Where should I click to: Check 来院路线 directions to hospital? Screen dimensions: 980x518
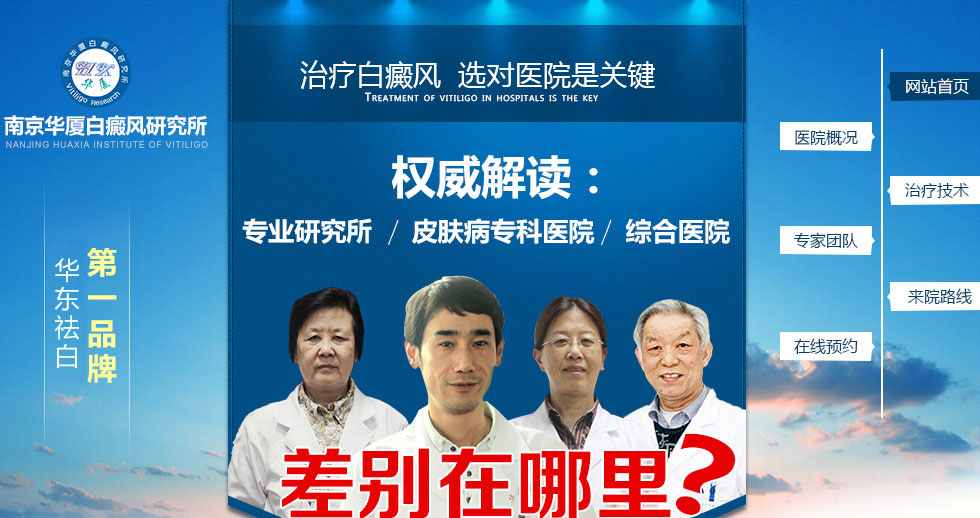(x=938, y=296)
